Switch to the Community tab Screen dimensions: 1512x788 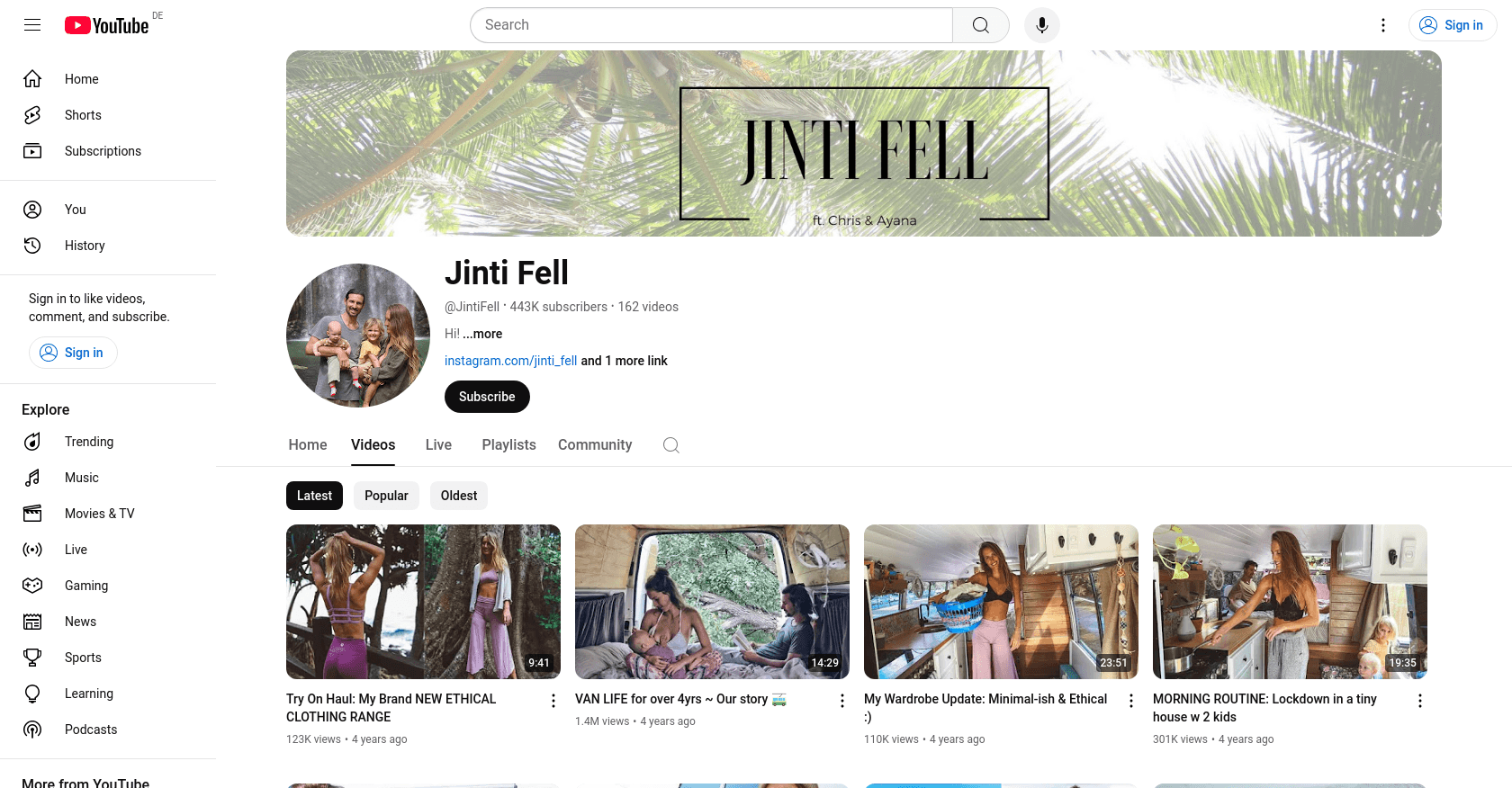point(595,444)
